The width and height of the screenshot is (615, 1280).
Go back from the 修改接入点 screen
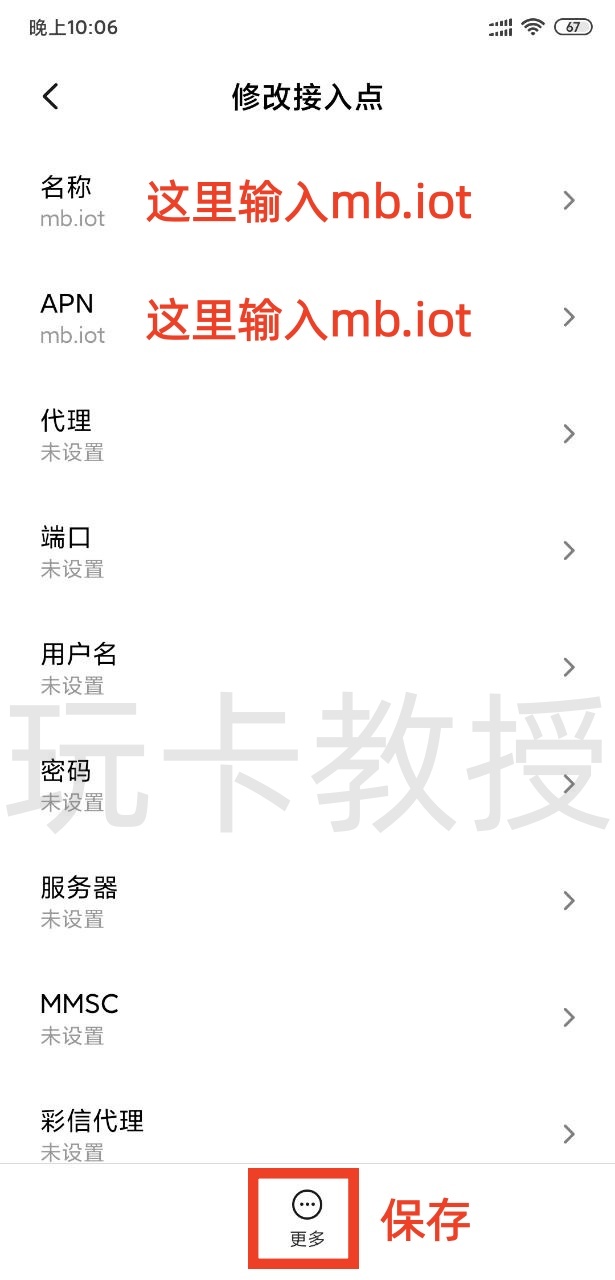[x=51, y=97]
